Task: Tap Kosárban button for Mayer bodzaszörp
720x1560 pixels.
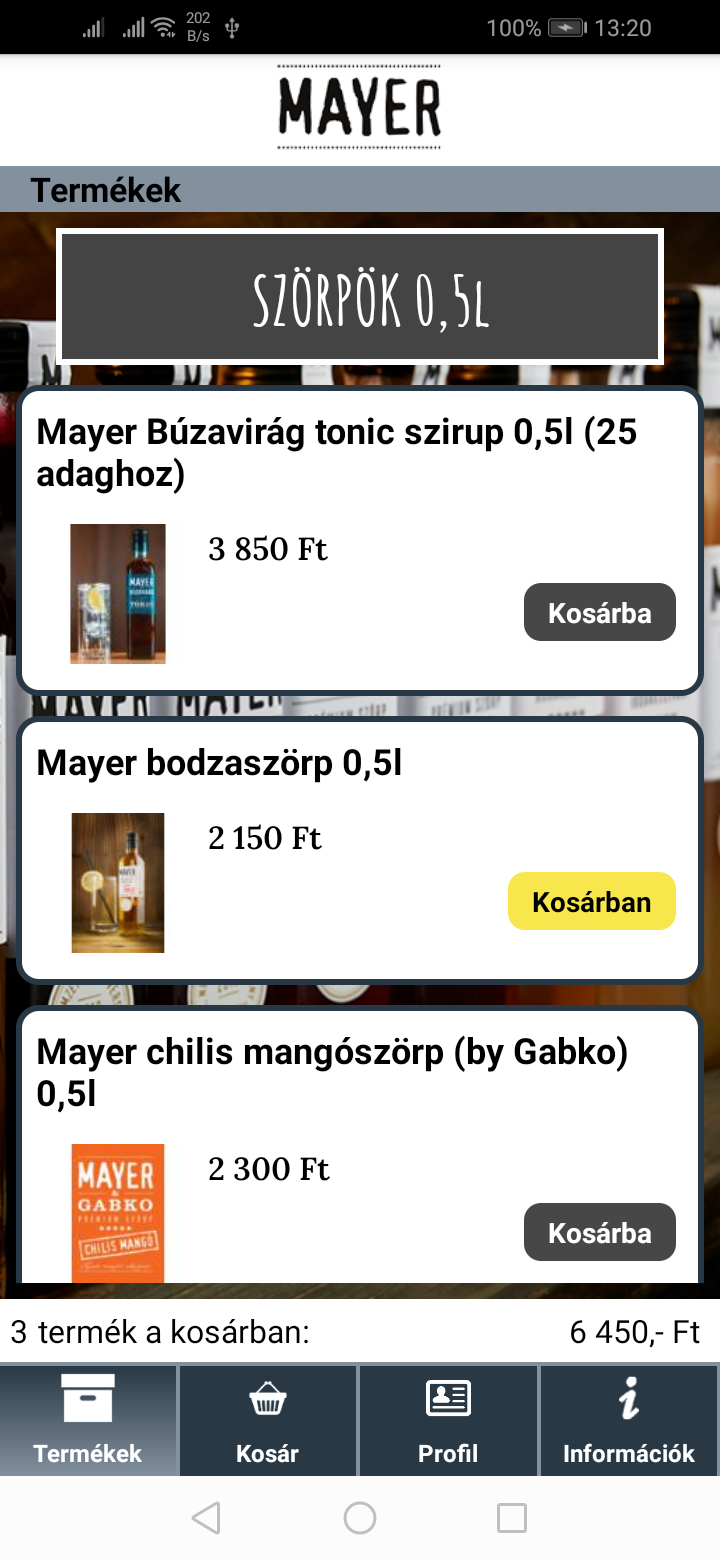Action: click(x=591, y=901)
